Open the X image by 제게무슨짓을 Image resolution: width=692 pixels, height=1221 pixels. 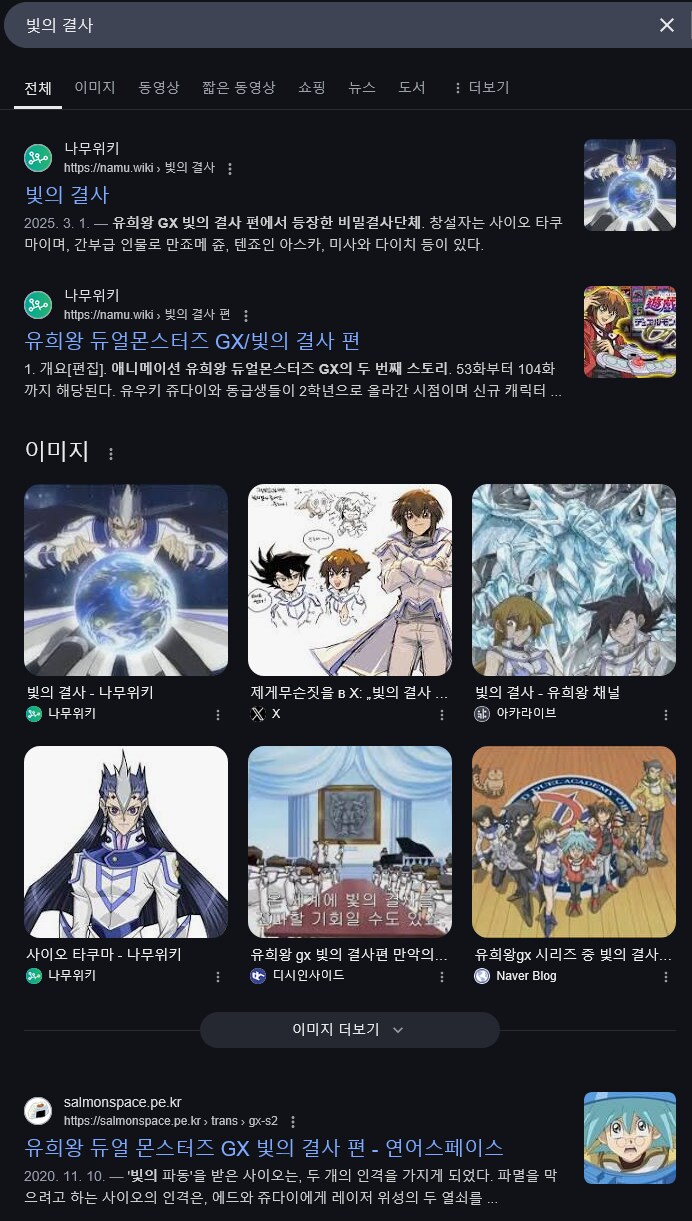[x=350, y=580]
